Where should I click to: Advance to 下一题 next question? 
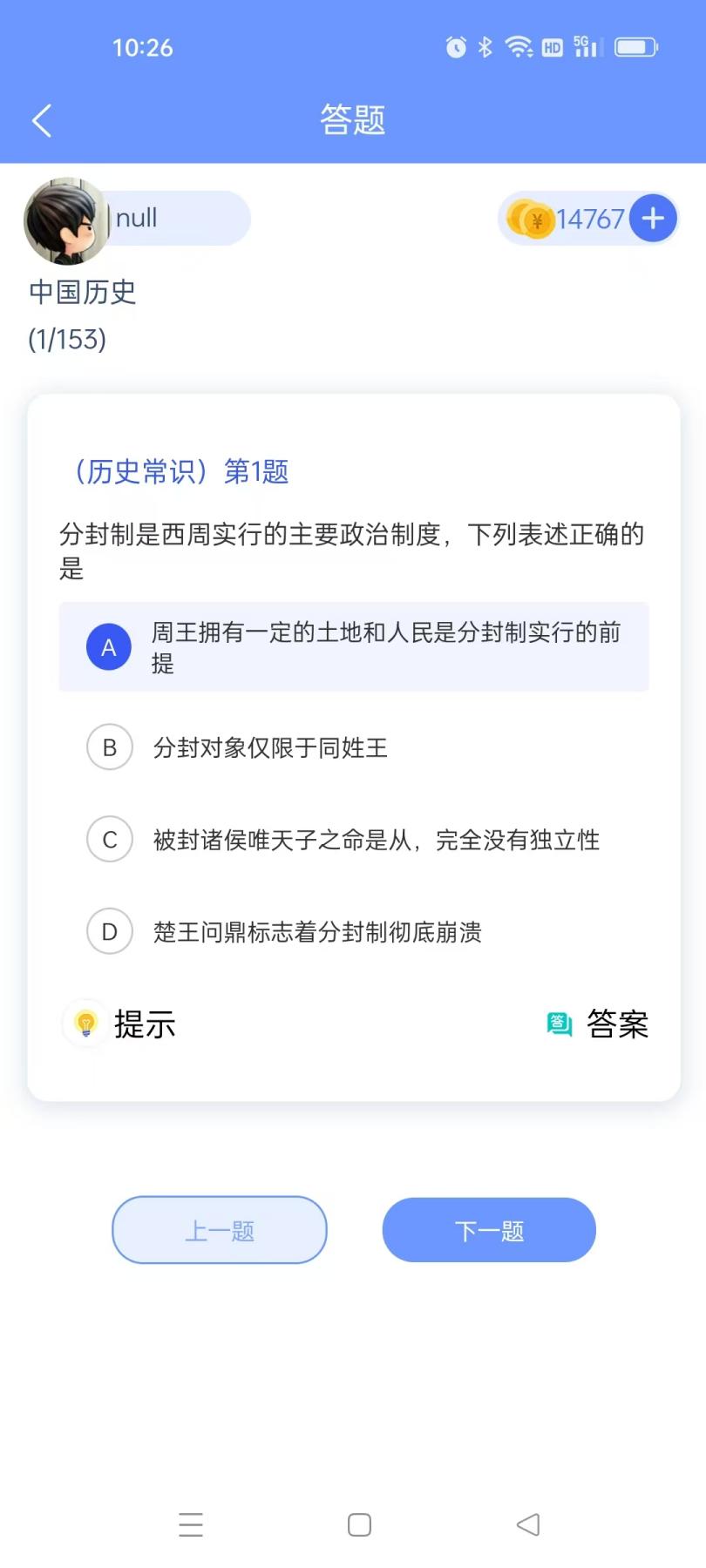pyautogui.click(x=489, y=1230)
